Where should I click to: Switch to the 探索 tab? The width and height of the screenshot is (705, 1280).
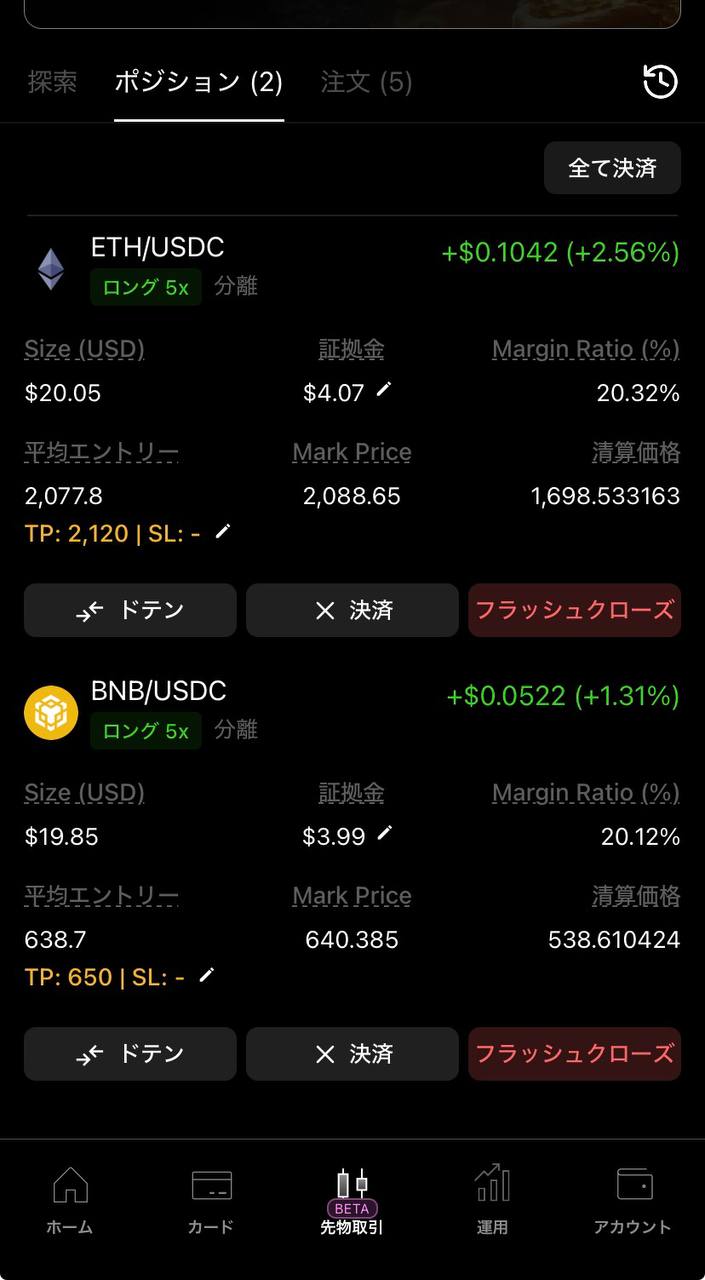click(52, 82)
